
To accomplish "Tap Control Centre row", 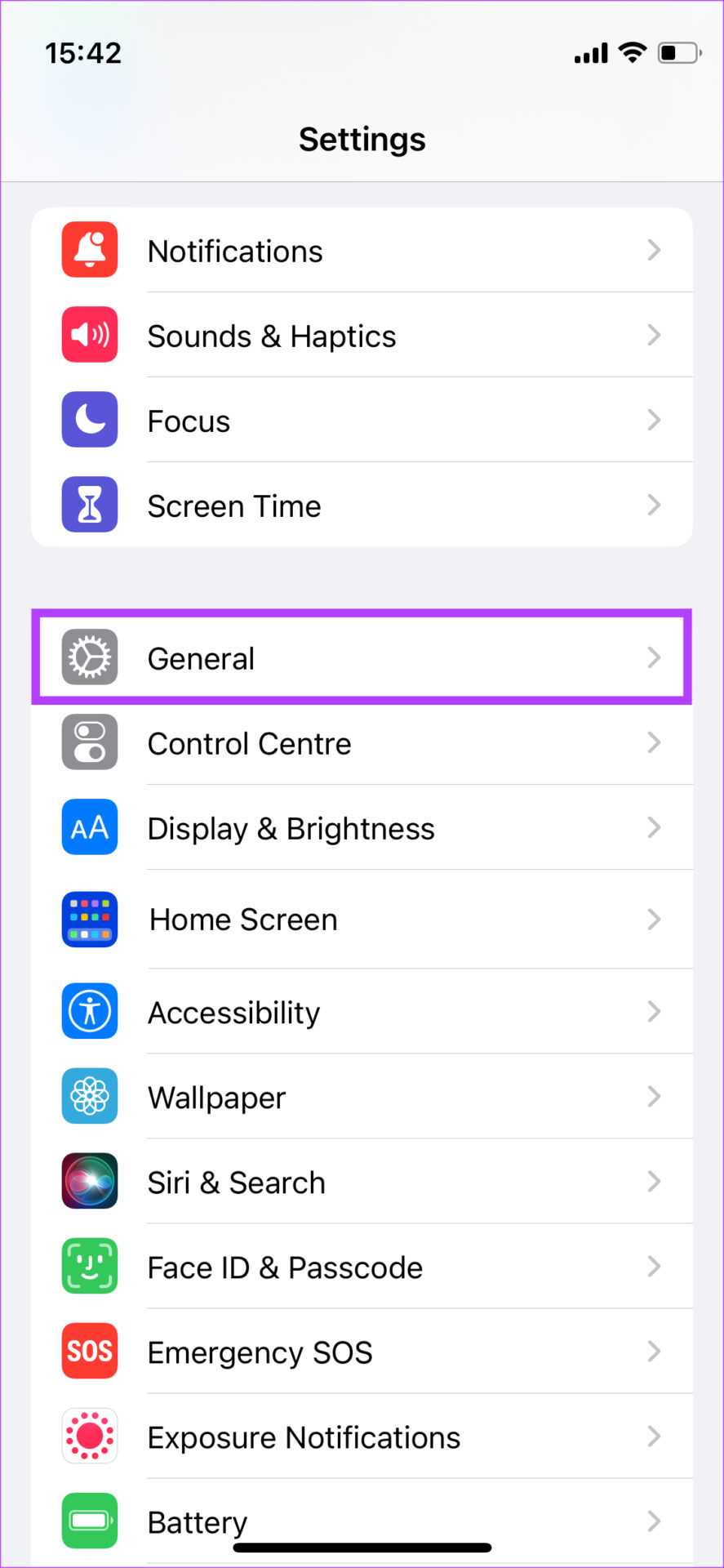I will [x=362, y=743].
